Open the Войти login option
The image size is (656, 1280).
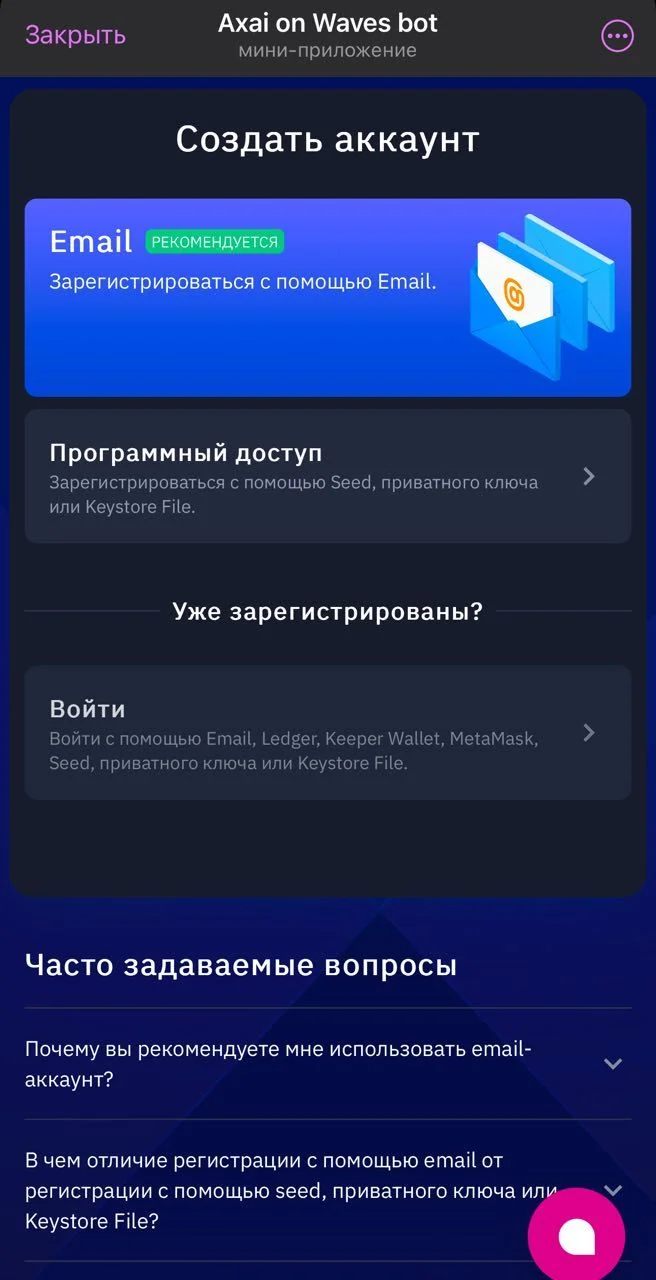(328, 732)
